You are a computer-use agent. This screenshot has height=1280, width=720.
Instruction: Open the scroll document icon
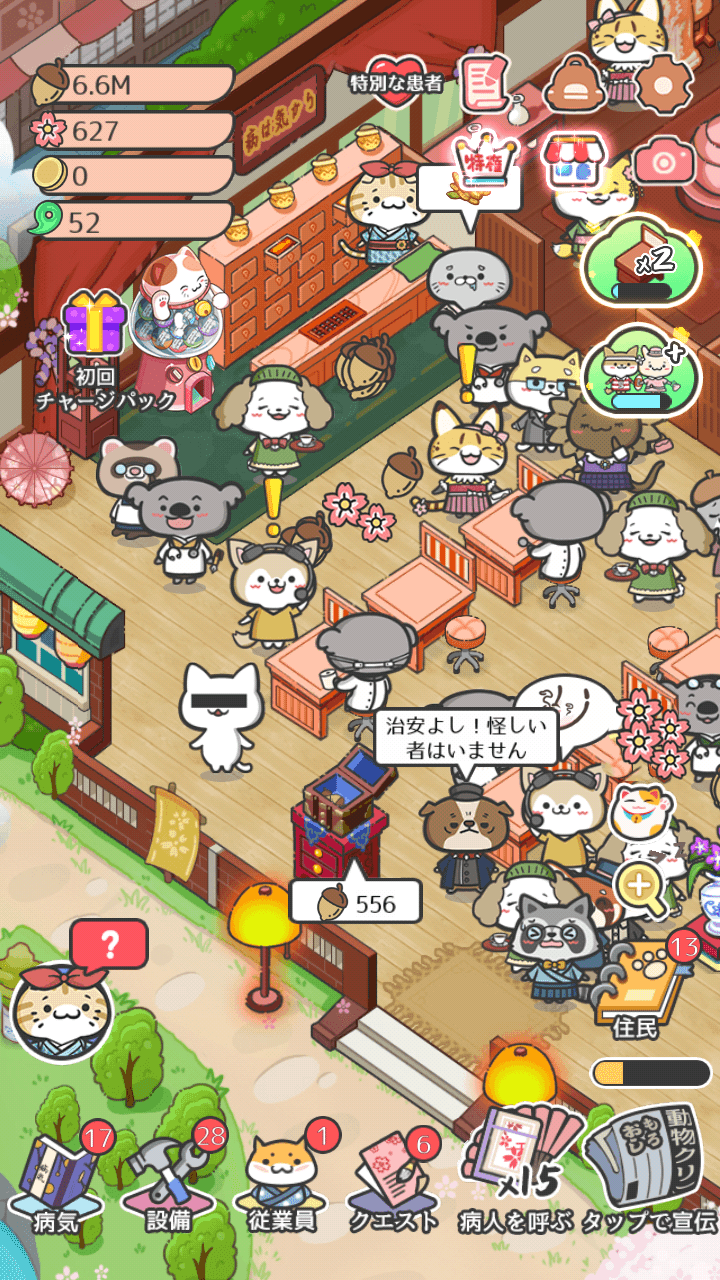coord(485,82)
